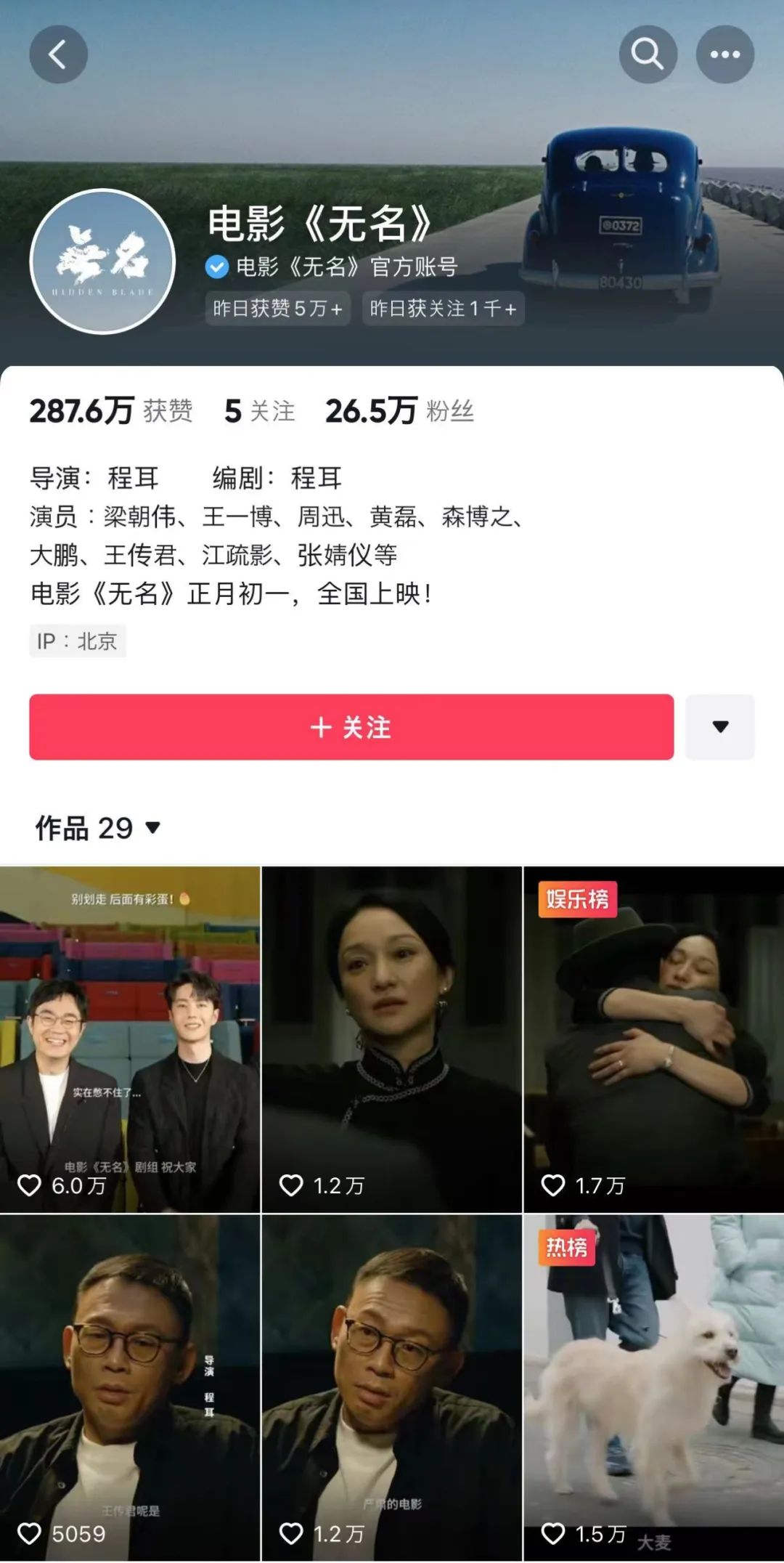Follow the account with the red 关注 button
The height and width of the screenshot is (1563, 784).
(351, 727)
